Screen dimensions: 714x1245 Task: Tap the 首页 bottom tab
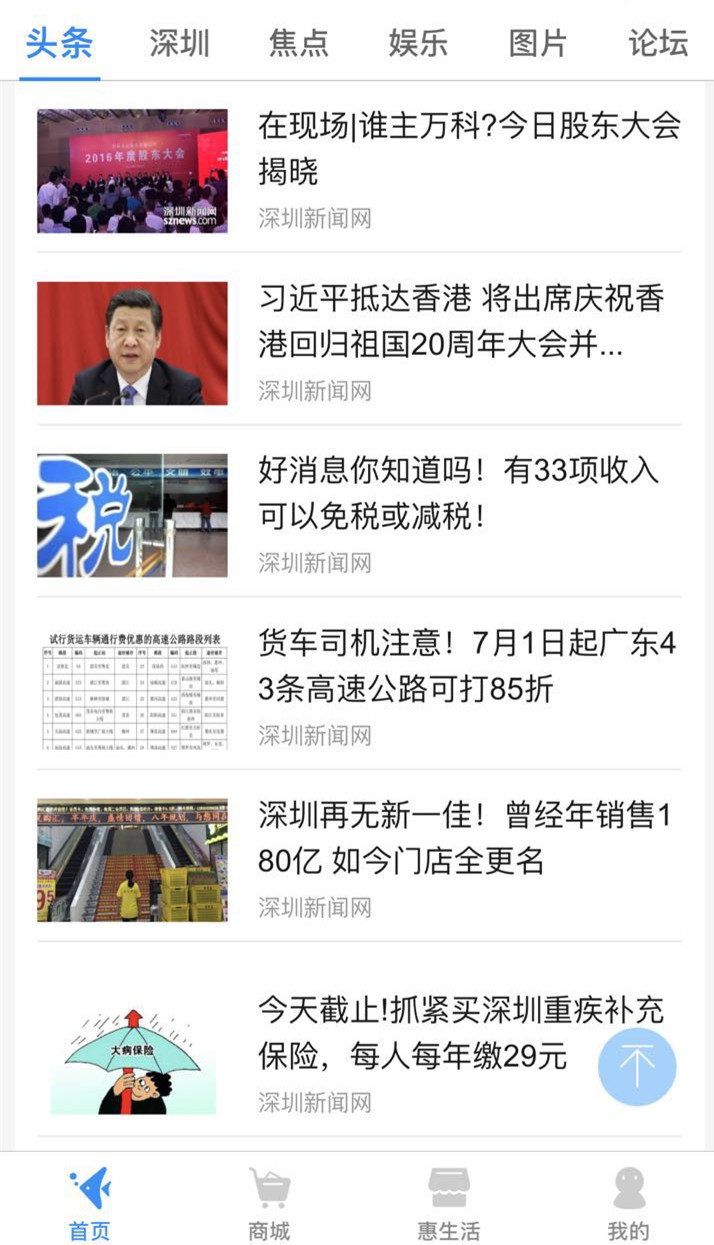click(90, 1203)
